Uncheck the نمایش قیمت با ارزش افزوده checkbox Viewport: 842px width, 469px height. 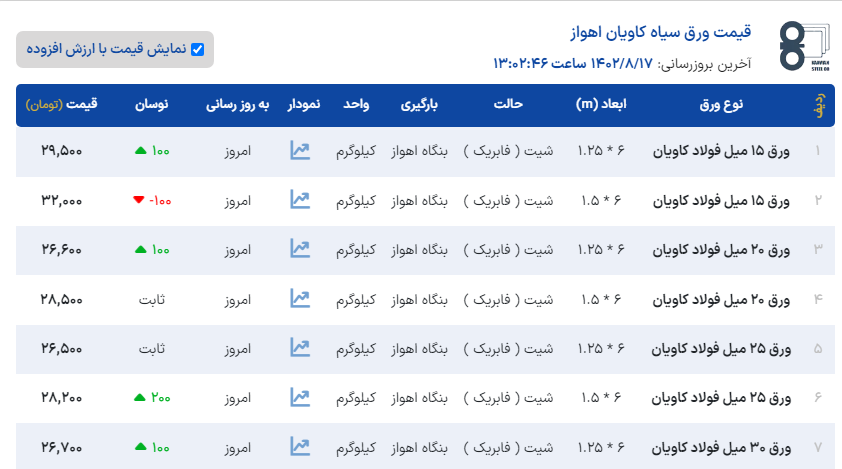(197, 50)
